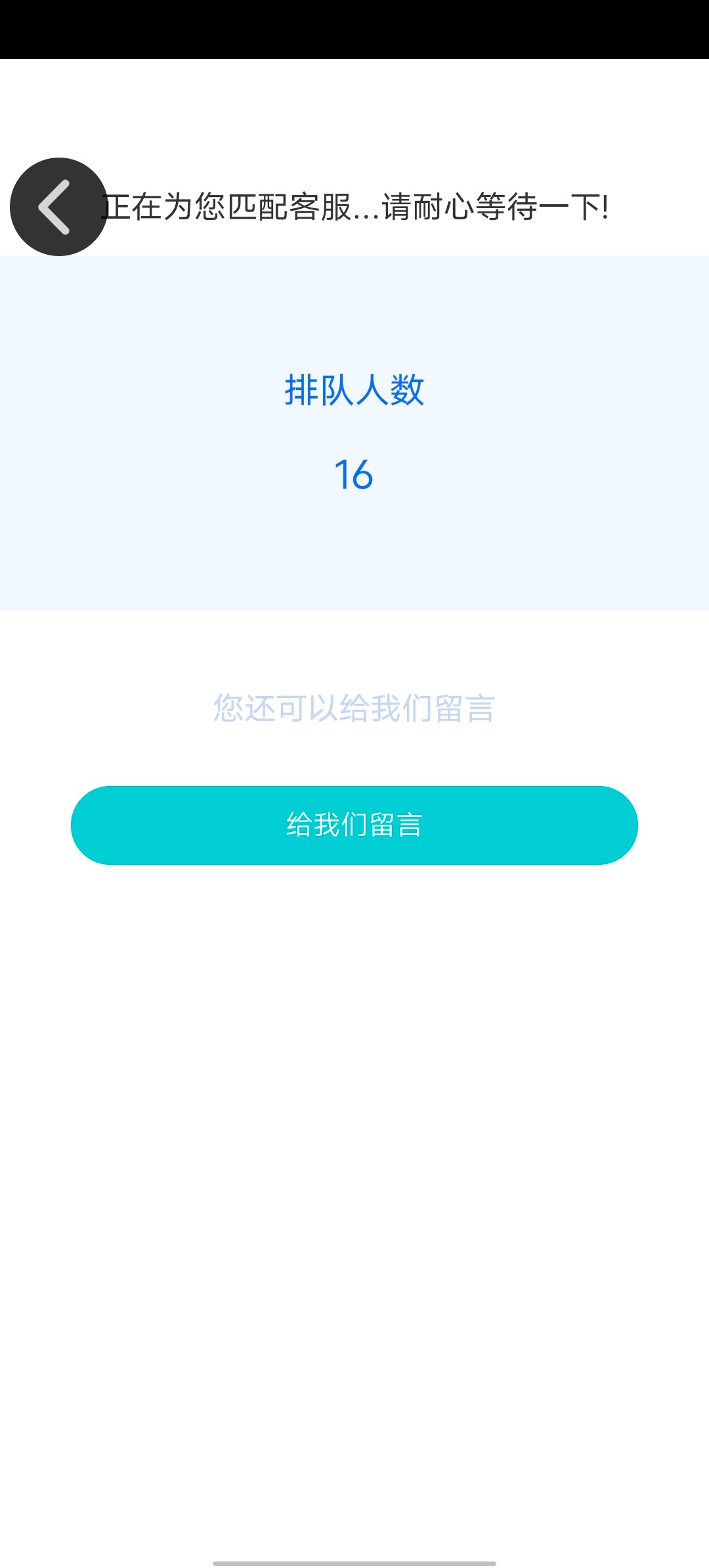This screenshot has height=1568, width=709.
Task: Go back using the arrow button
Action: (58, 207)
